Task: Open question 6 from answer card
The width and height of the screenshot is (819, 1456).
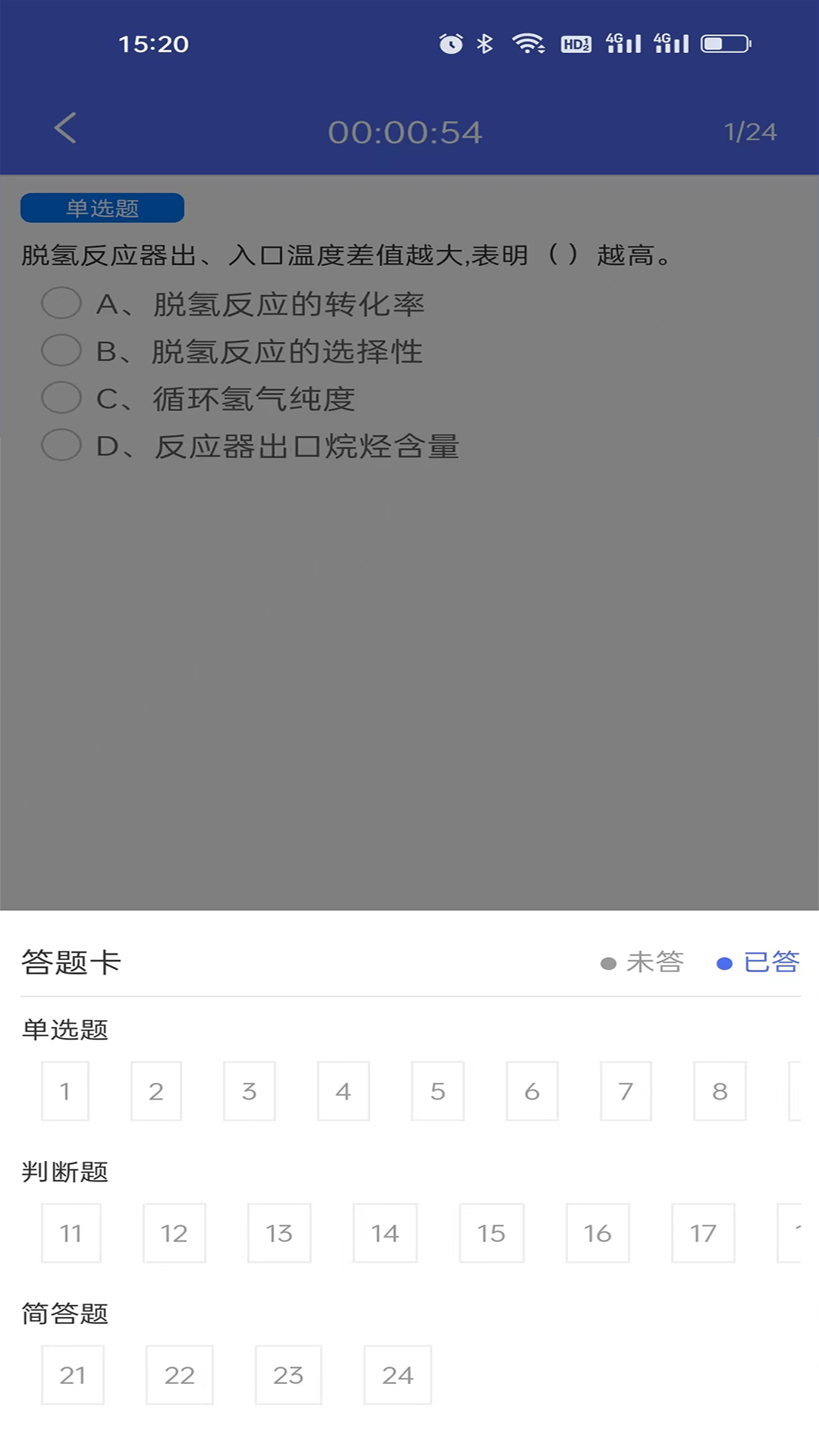Action: pyautogui.click(x=532, y=1091)
